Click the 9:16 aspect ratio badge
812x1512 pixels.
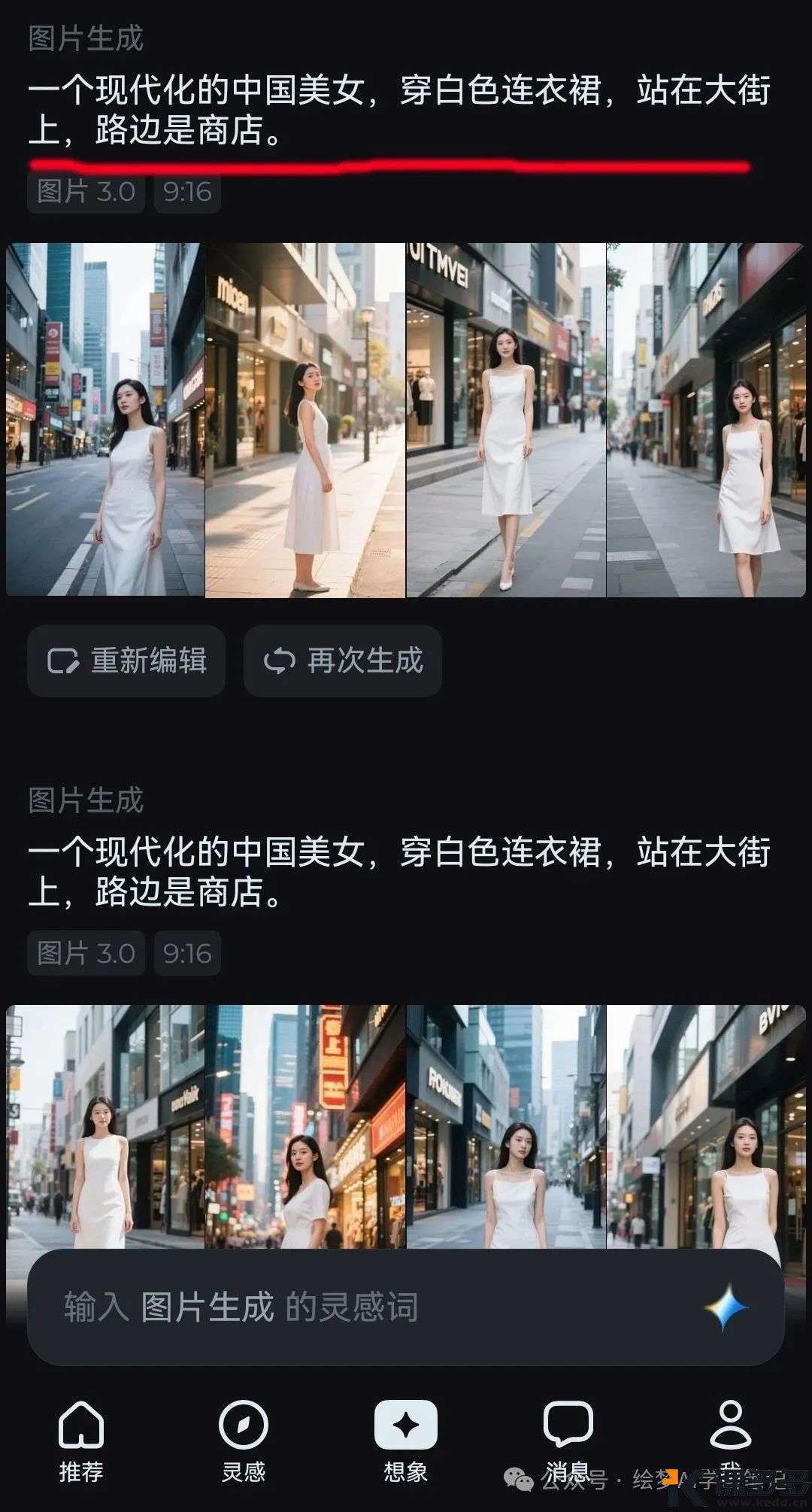[x=185, y=193]
